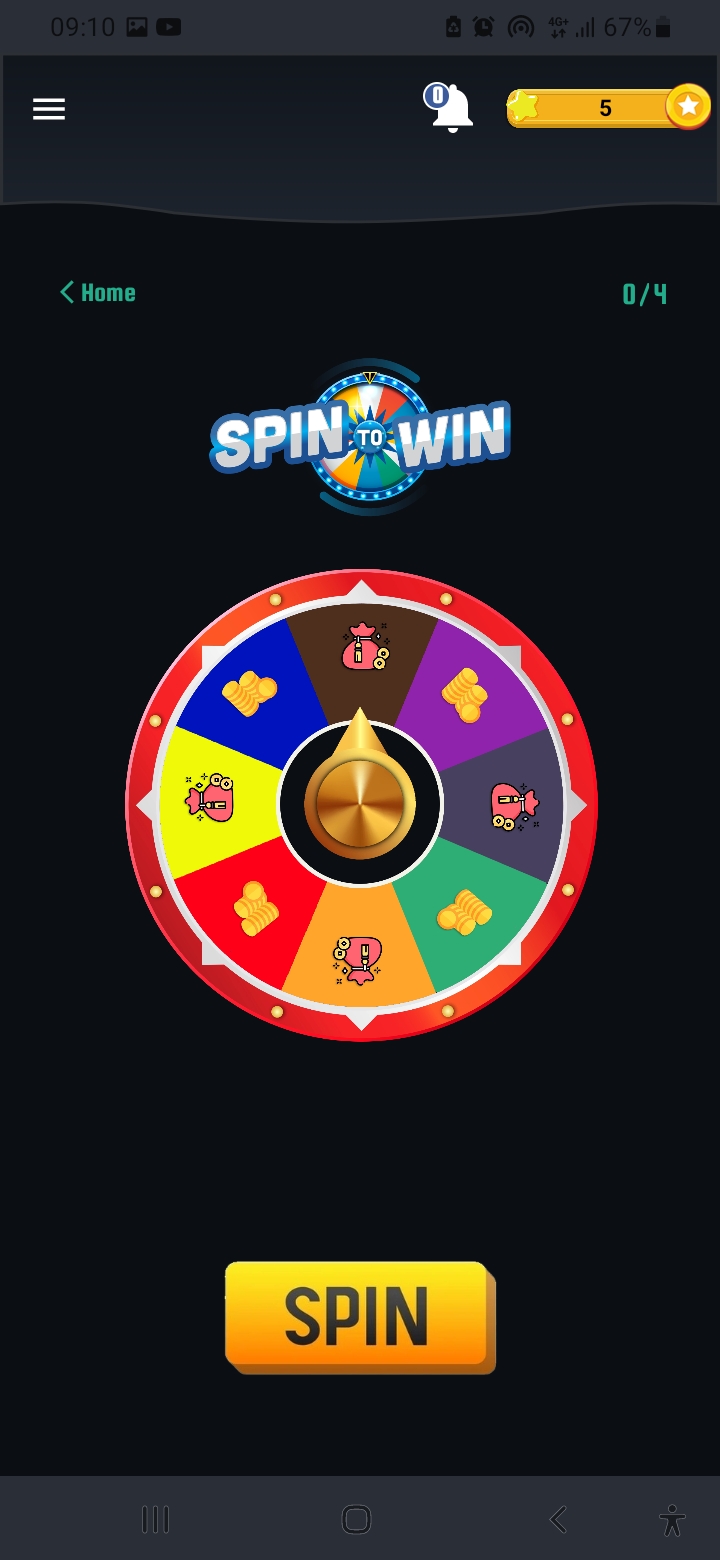Image resolution: width=720 pixels, height=1560 pixels.
Task: Hit the yellow SPIN button
Action: pos(359,1315)
